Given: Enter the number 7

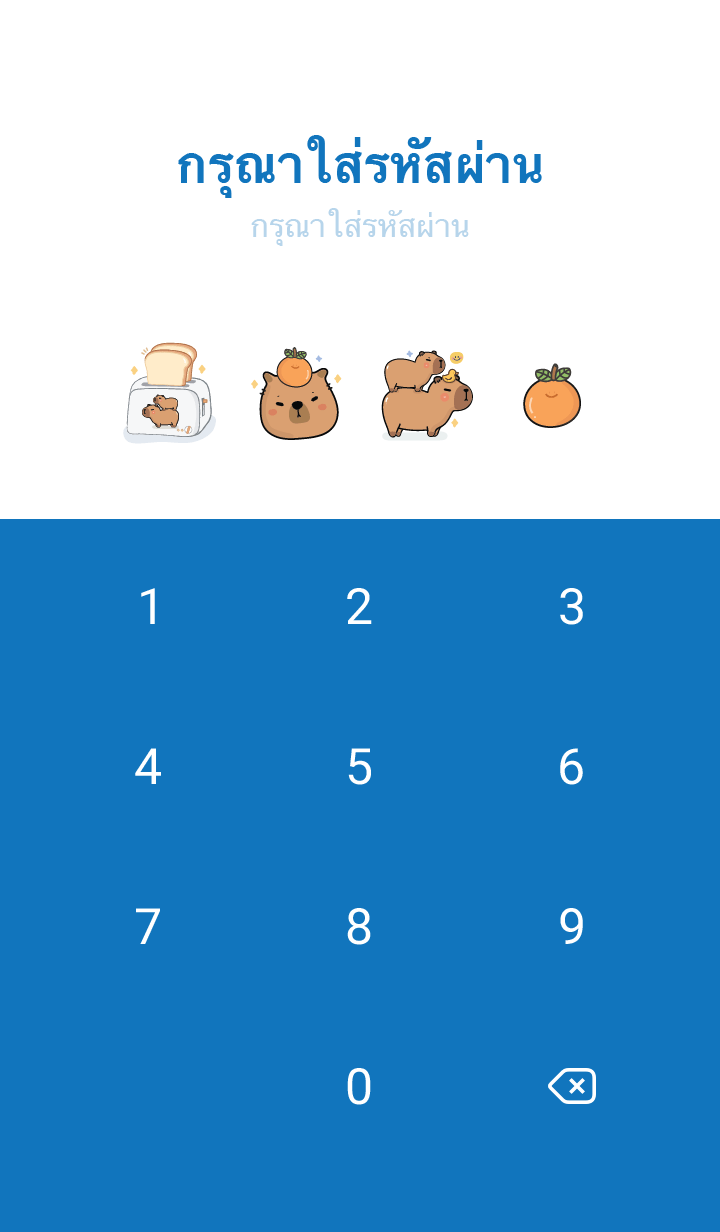Looking at the screenshot, I should click(148, 927).
